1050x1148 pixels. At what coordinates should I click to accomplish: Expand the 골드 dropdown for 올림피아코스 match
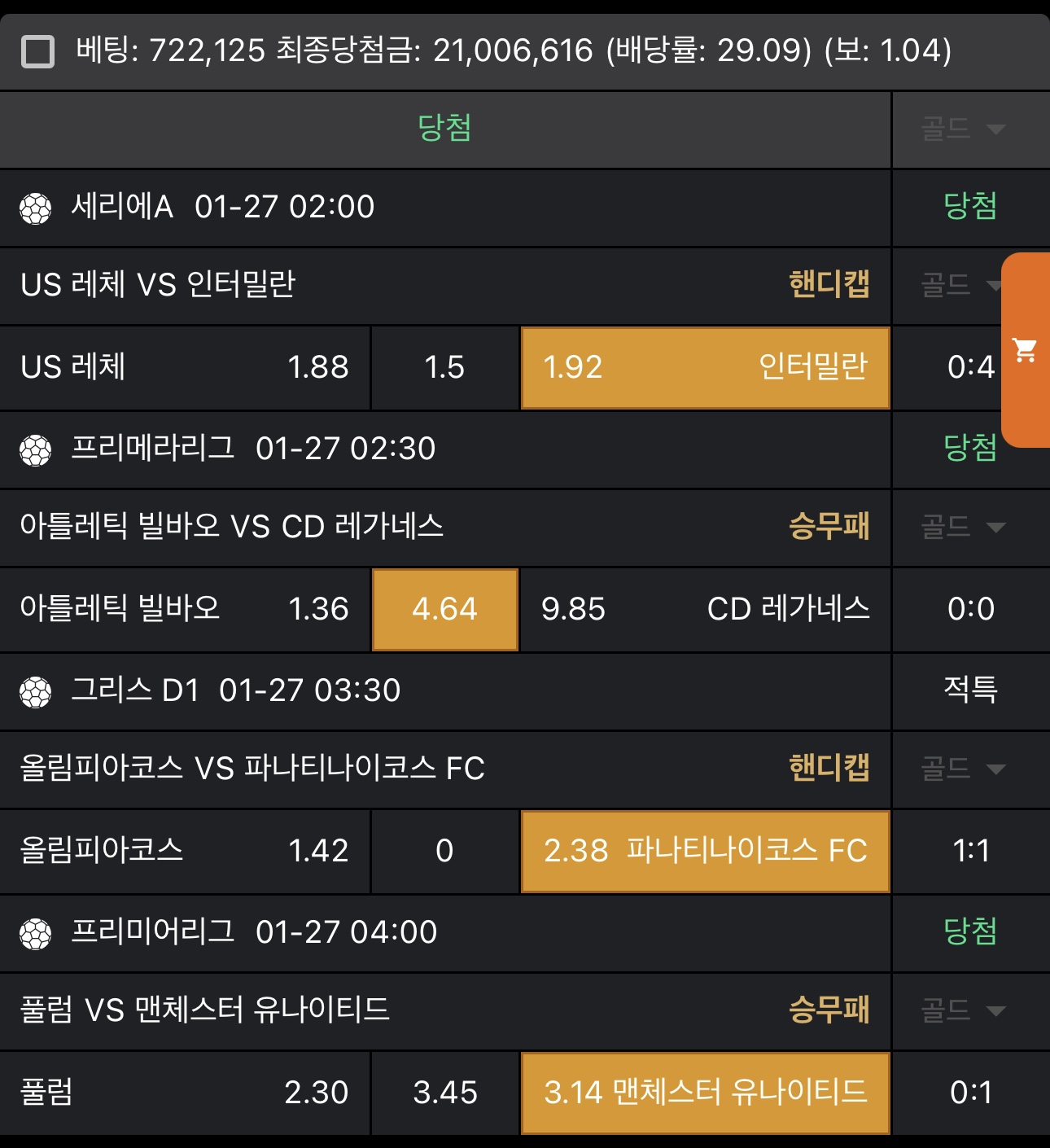tap(963, 768)
